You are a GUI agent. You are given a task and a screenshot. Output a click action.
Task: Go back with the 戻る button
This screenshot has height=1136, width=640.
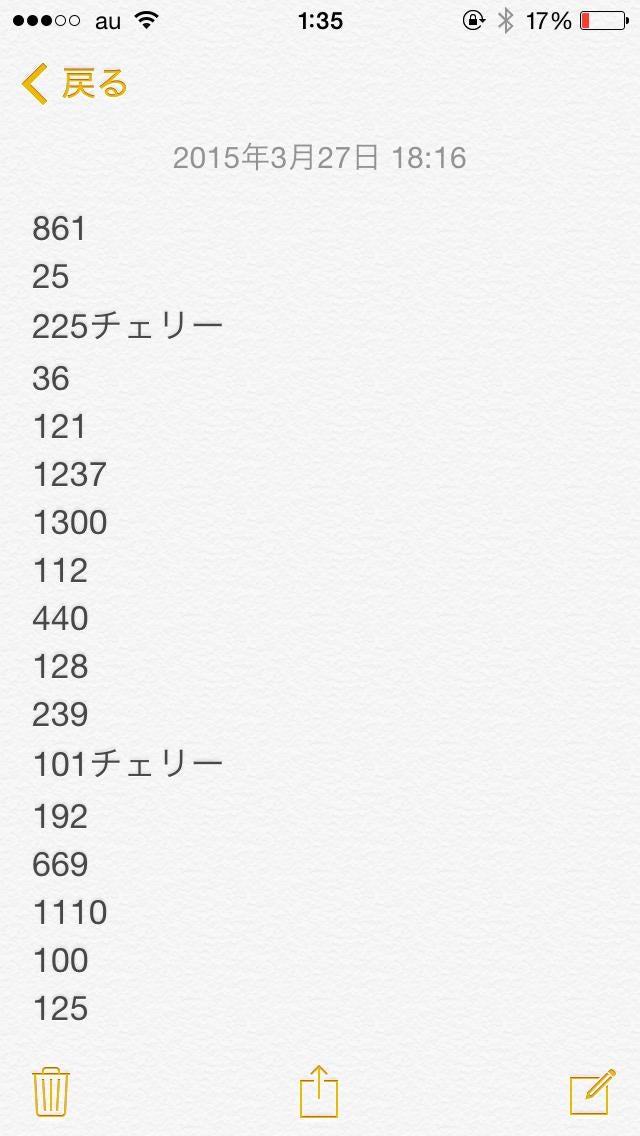pyautogui.click(x=75, y=84)
